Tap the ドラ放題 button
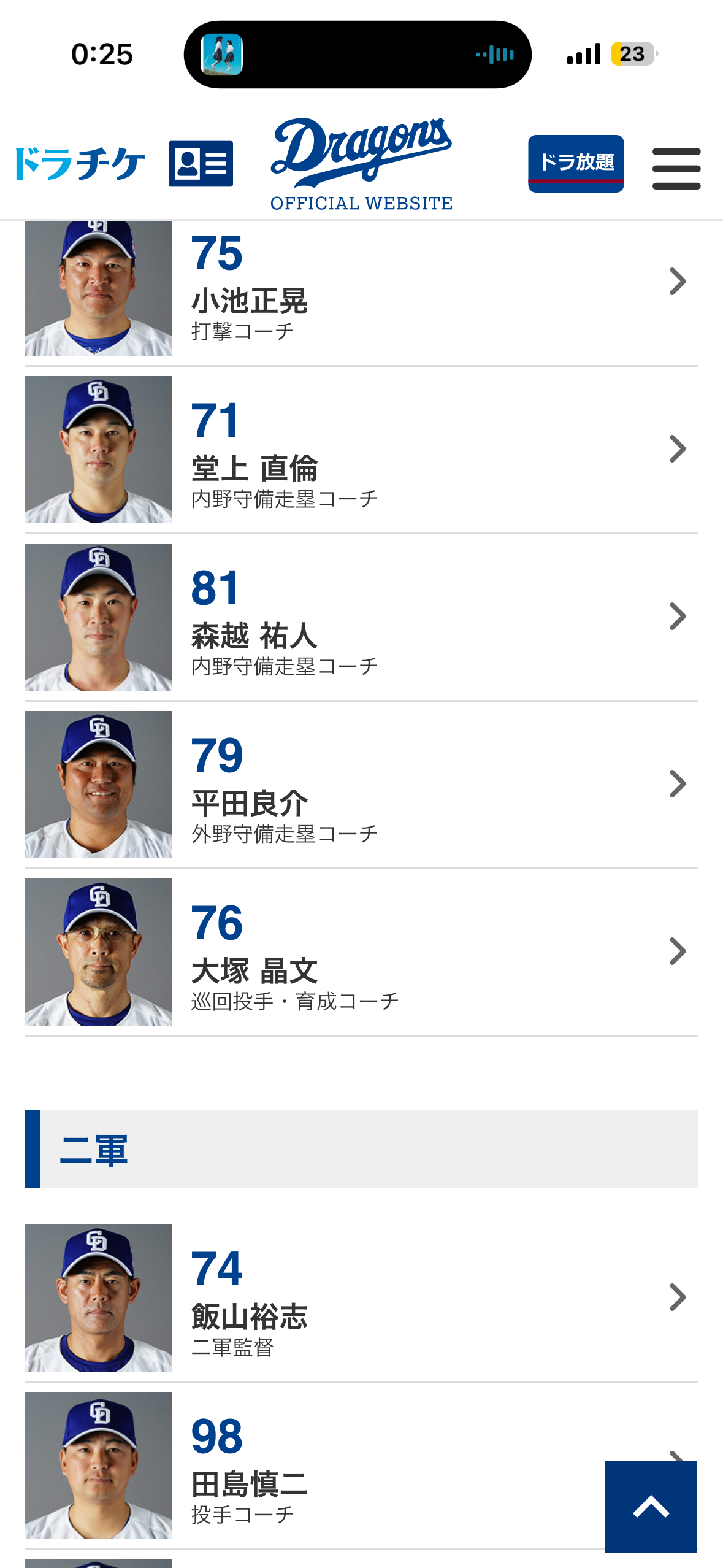The width and height of the screenshot is (723, 1568). tap(575, 164)
